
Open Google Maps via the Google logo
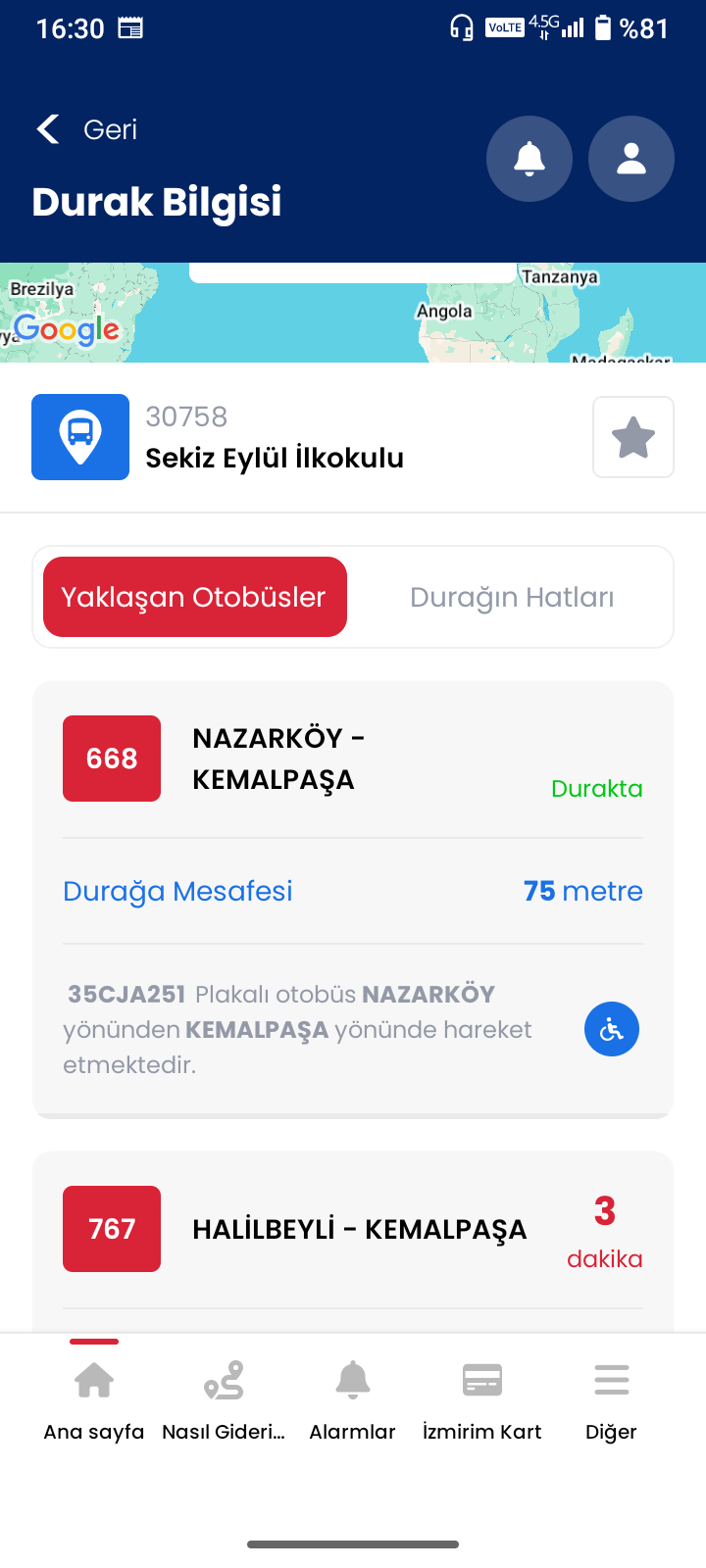66,330
